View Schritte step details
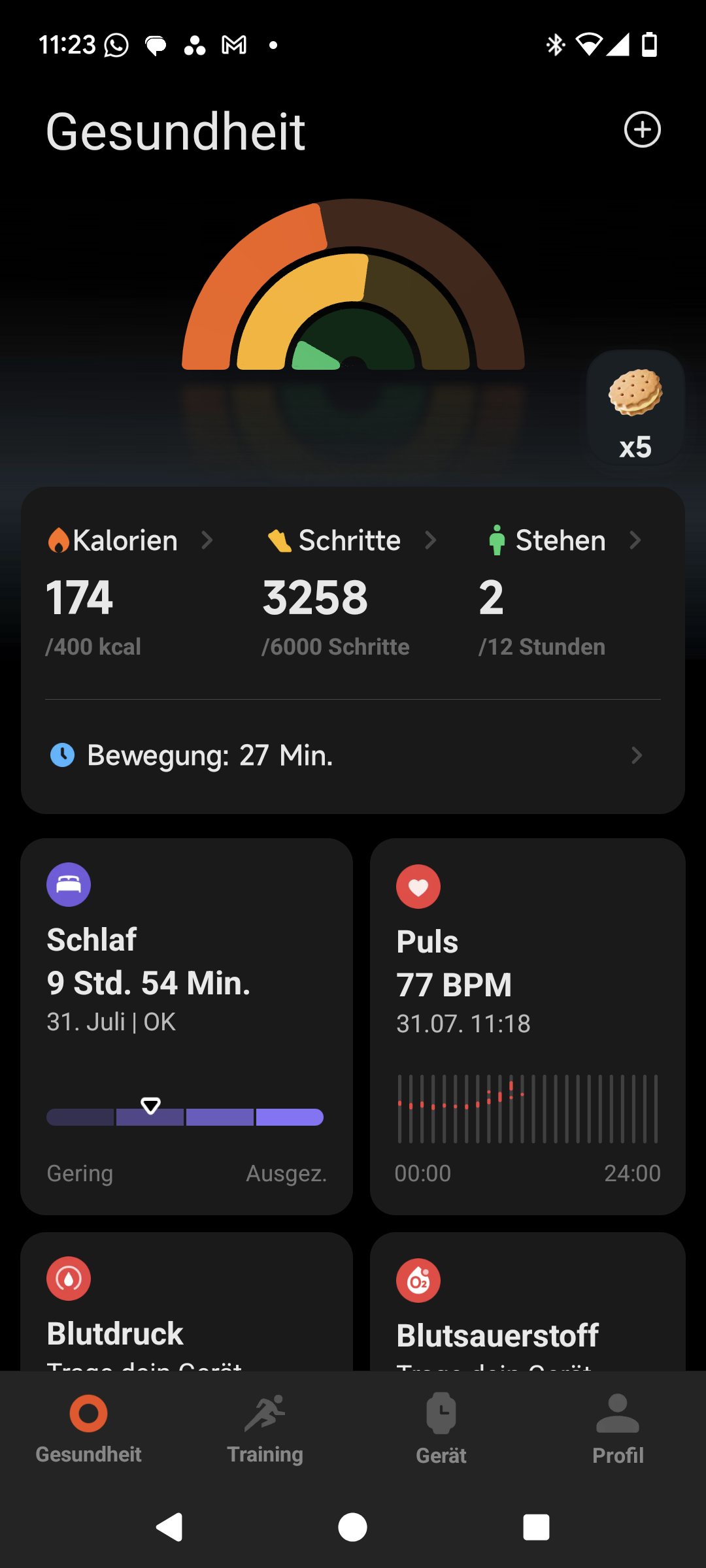706x1568 pixels. [351, 541]
